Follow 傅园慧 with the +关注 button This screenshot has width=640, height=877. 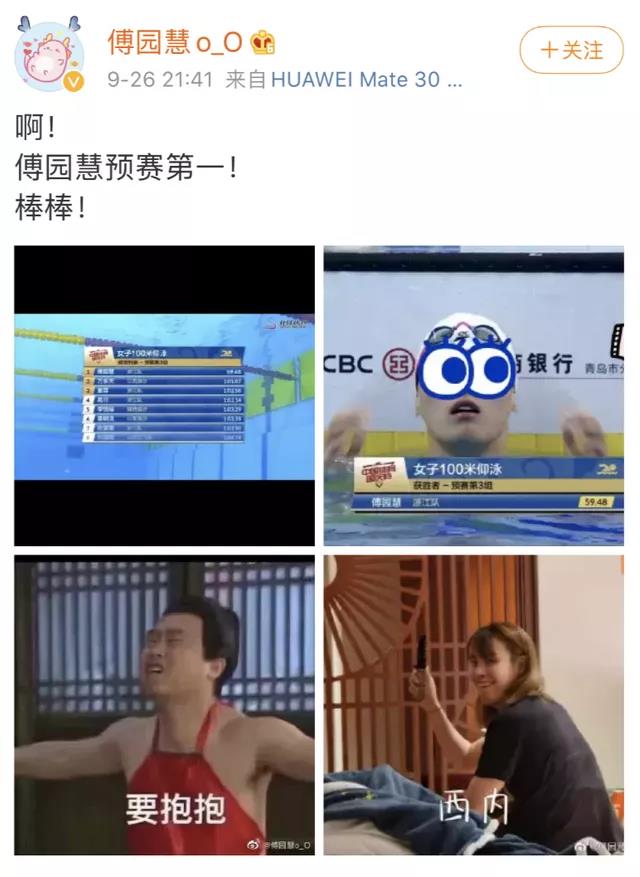[x=574, y=49]
